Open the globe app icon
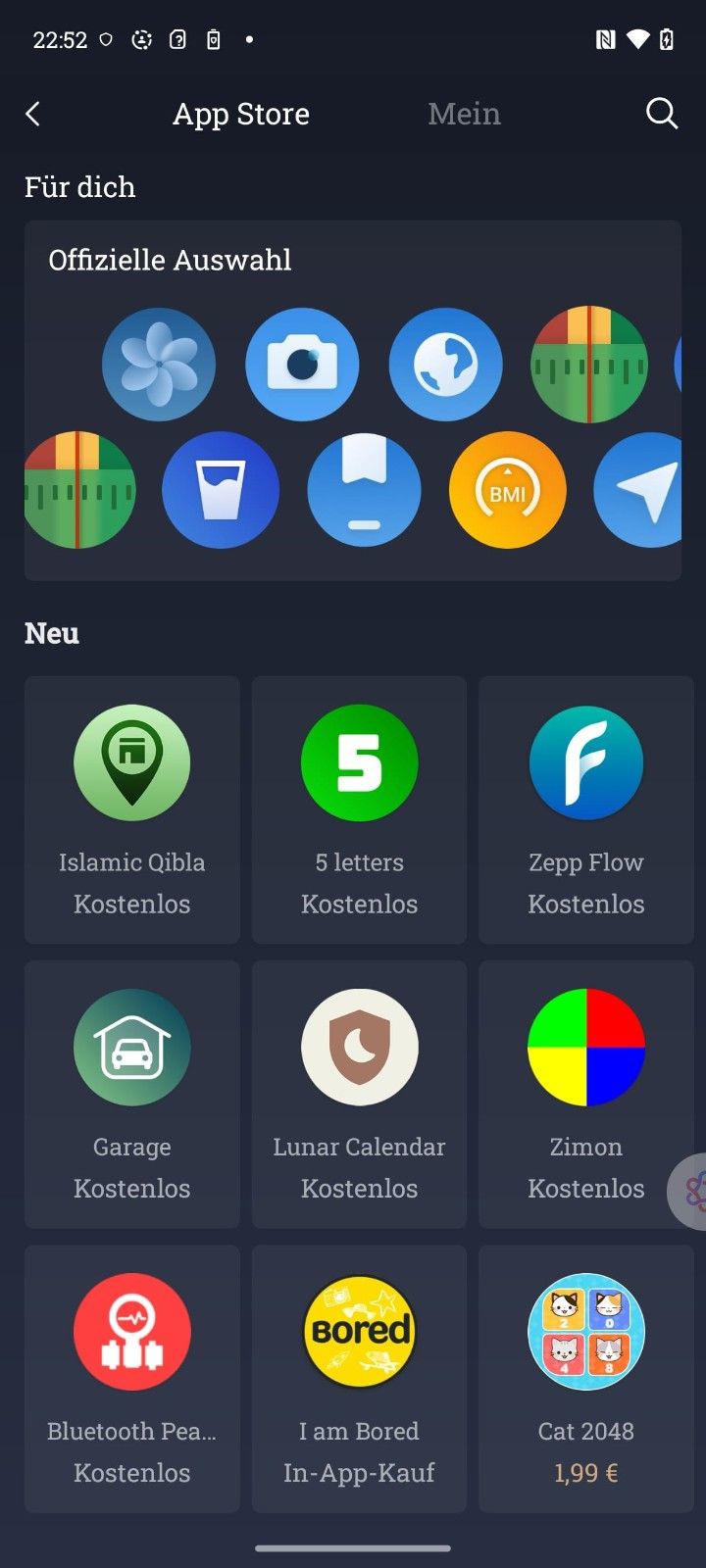This screenshot has height=1568, width=706. click(446, 365)
